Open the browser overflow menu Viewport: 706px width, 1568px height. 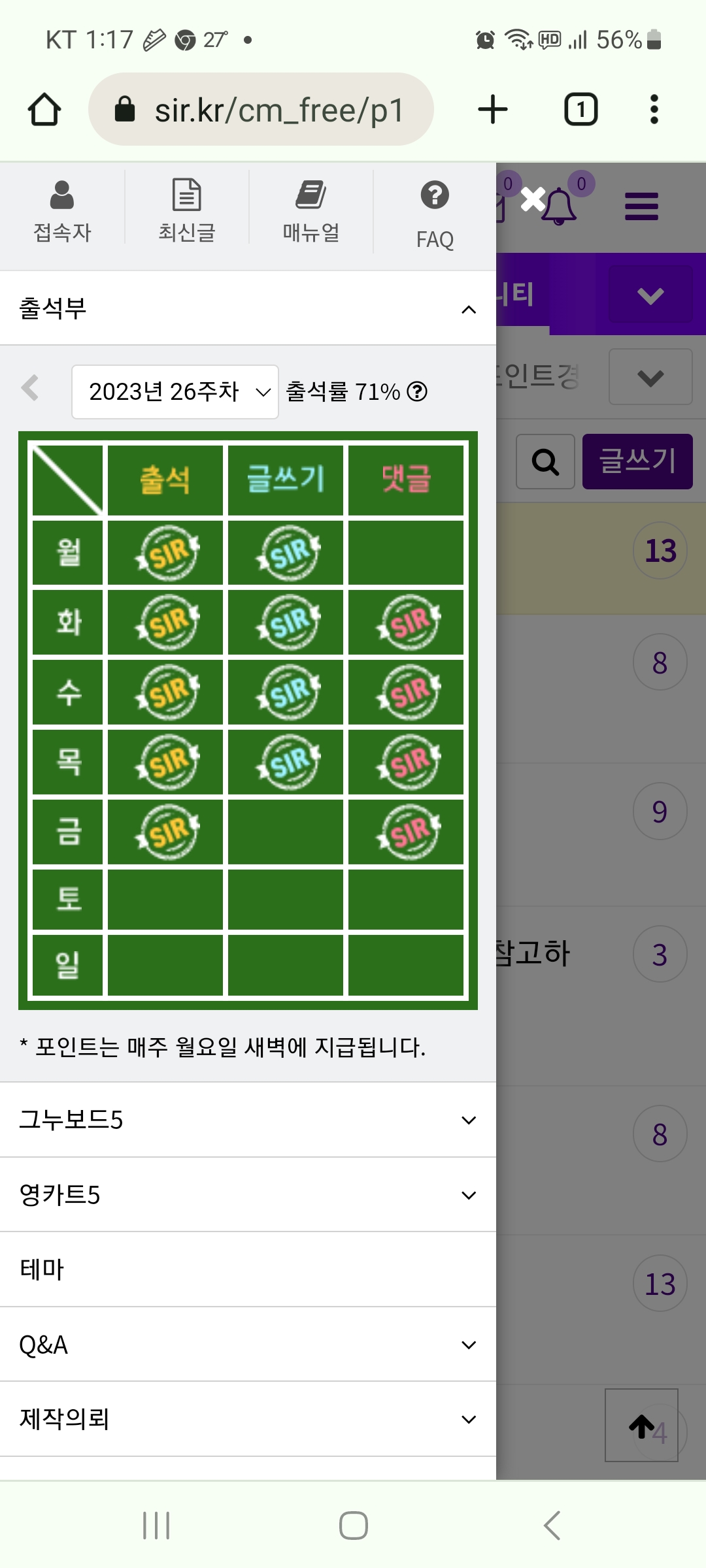point(654,110)
